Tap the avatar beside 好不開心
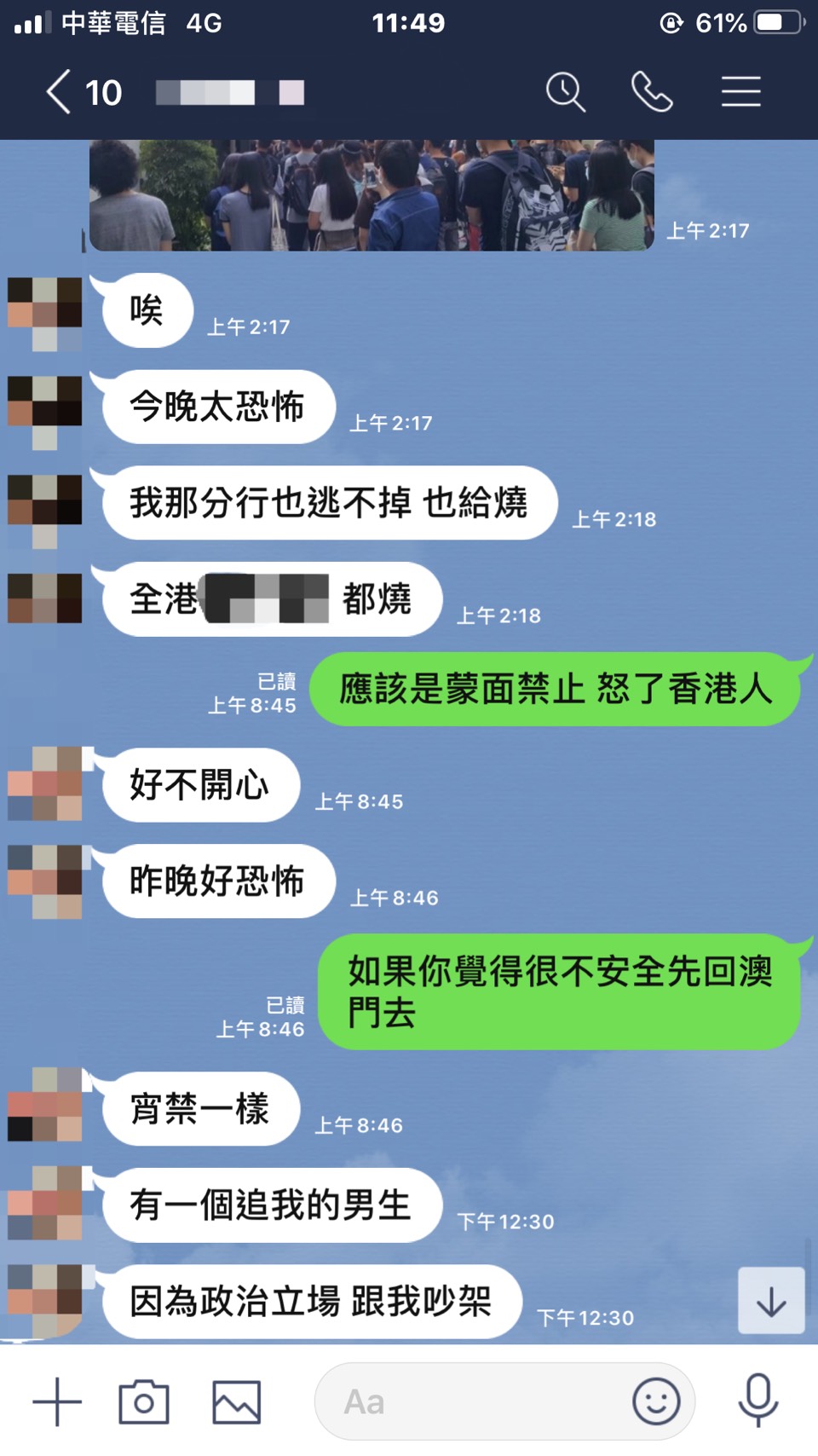 pos(45,783)
